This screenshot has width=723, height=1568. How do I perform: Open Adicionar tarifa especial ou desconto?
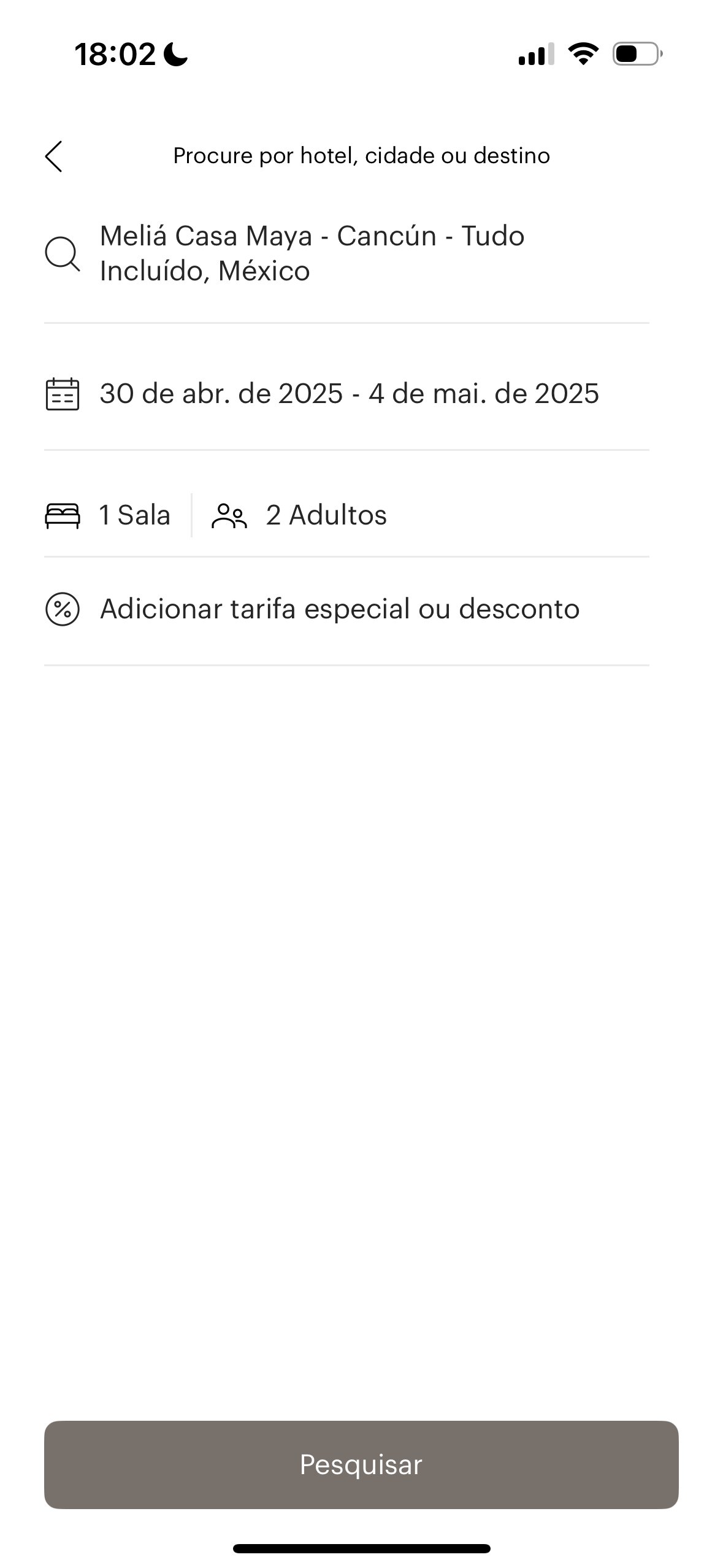(346, 610)
